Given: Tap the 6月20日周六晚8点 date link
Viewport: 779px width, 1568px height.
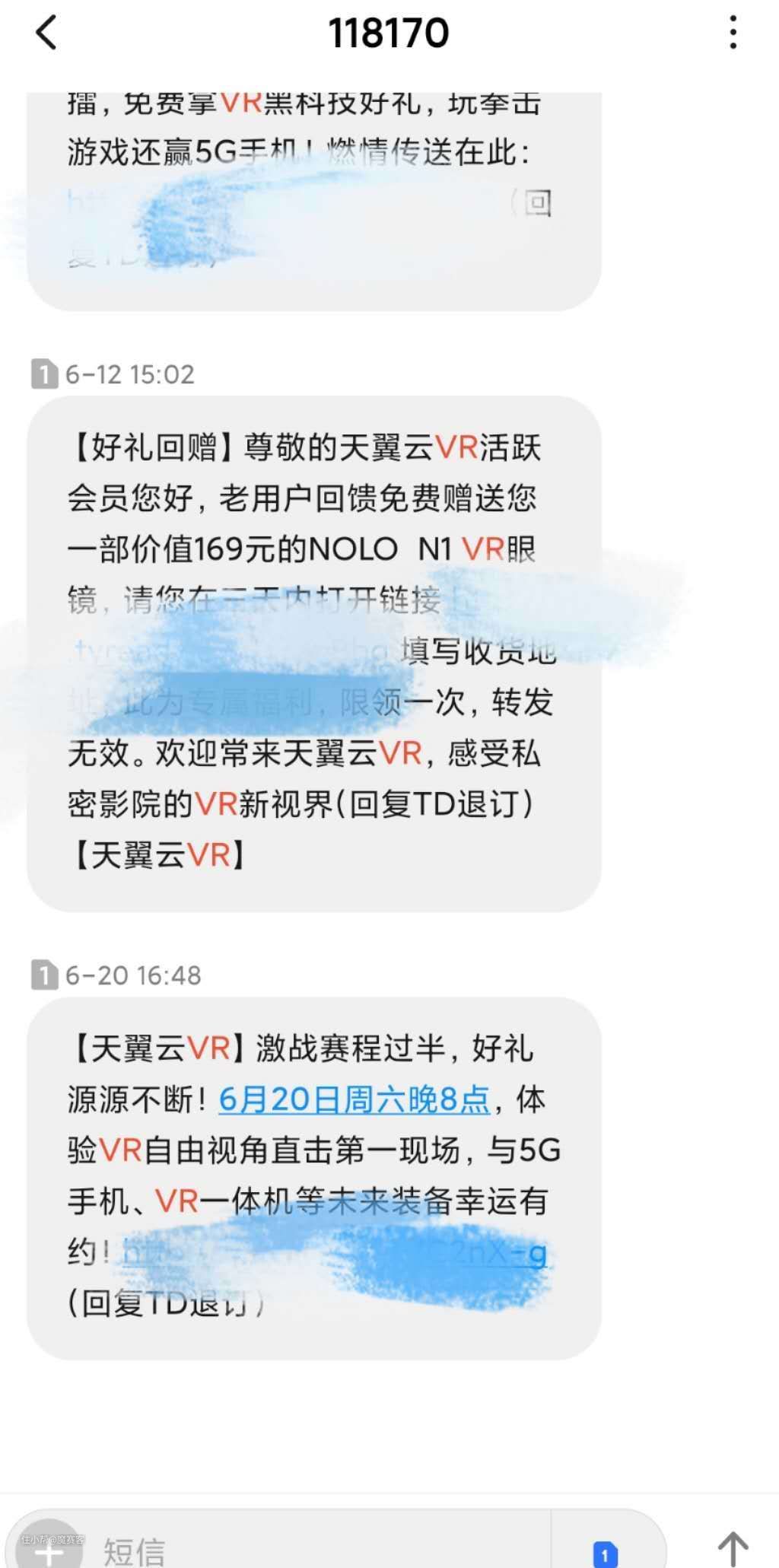Looking at the screenshot, I should 355,1100.
